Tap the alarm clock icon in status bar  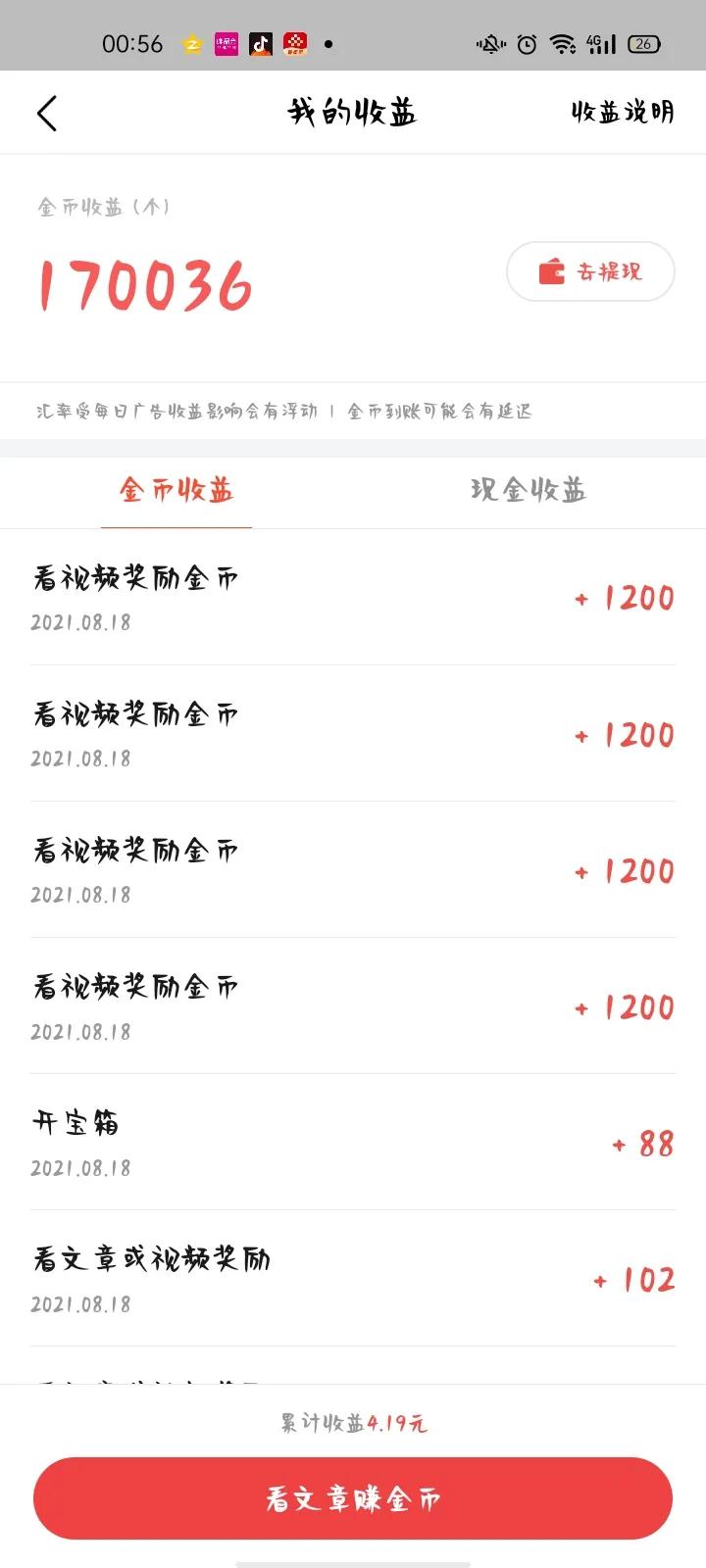(x=527, y=43)
